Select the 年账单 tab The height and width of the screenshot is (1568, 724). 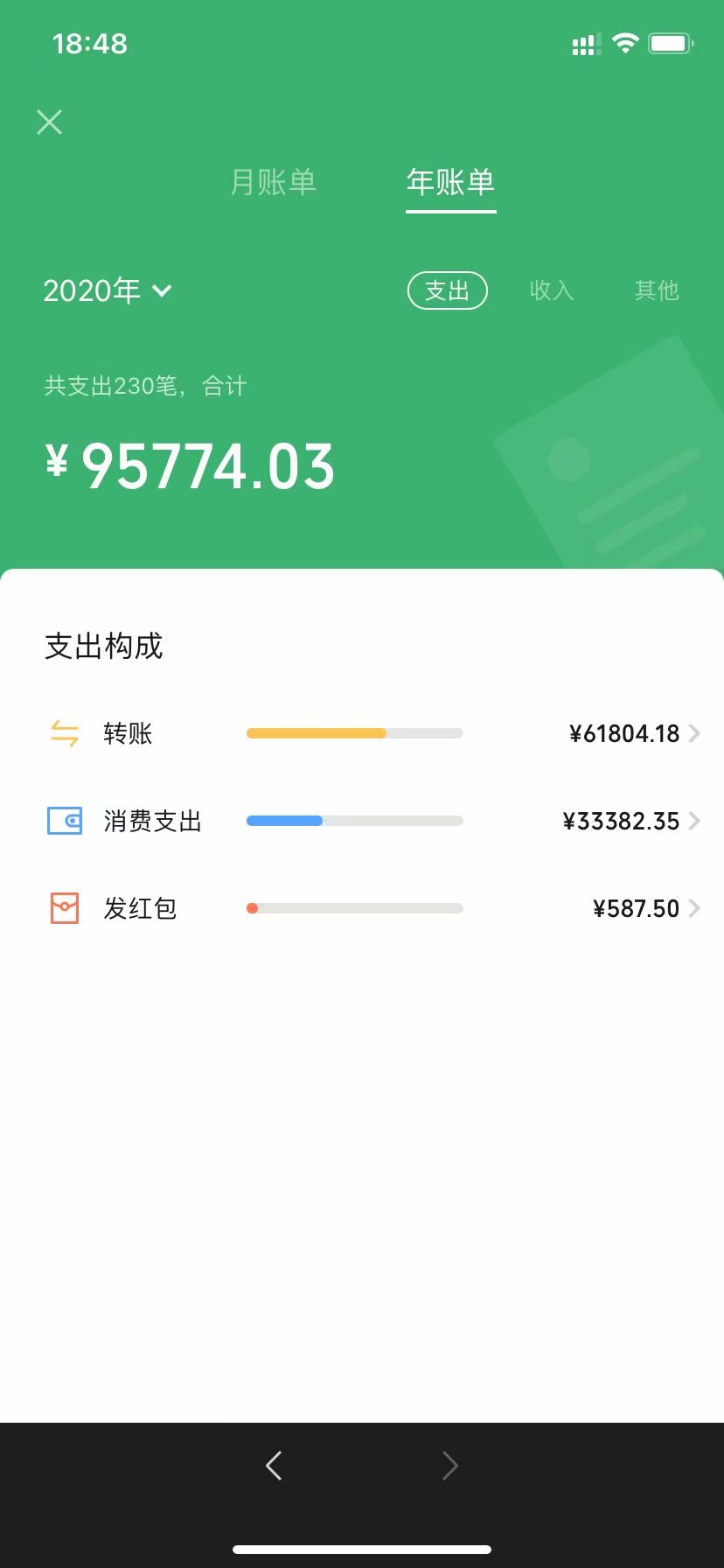pos(450,182)
